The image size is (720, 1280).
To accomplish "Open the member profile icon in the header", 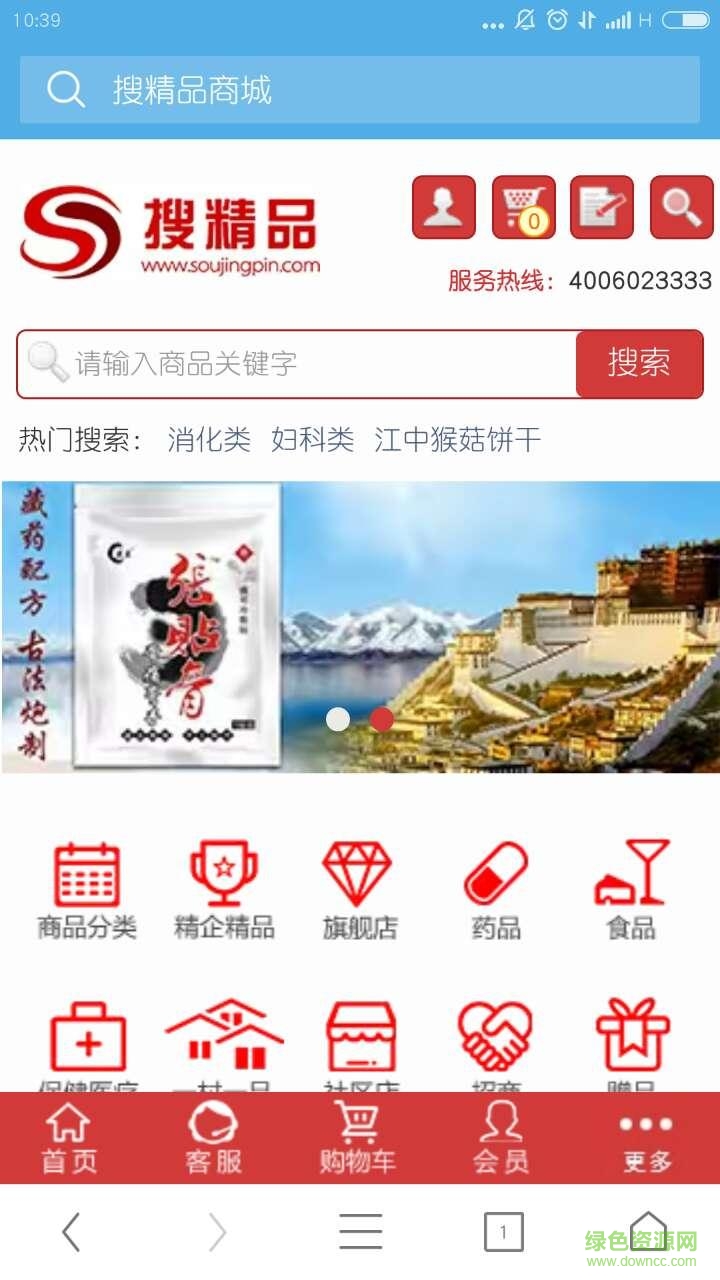I will coord(443,207).
